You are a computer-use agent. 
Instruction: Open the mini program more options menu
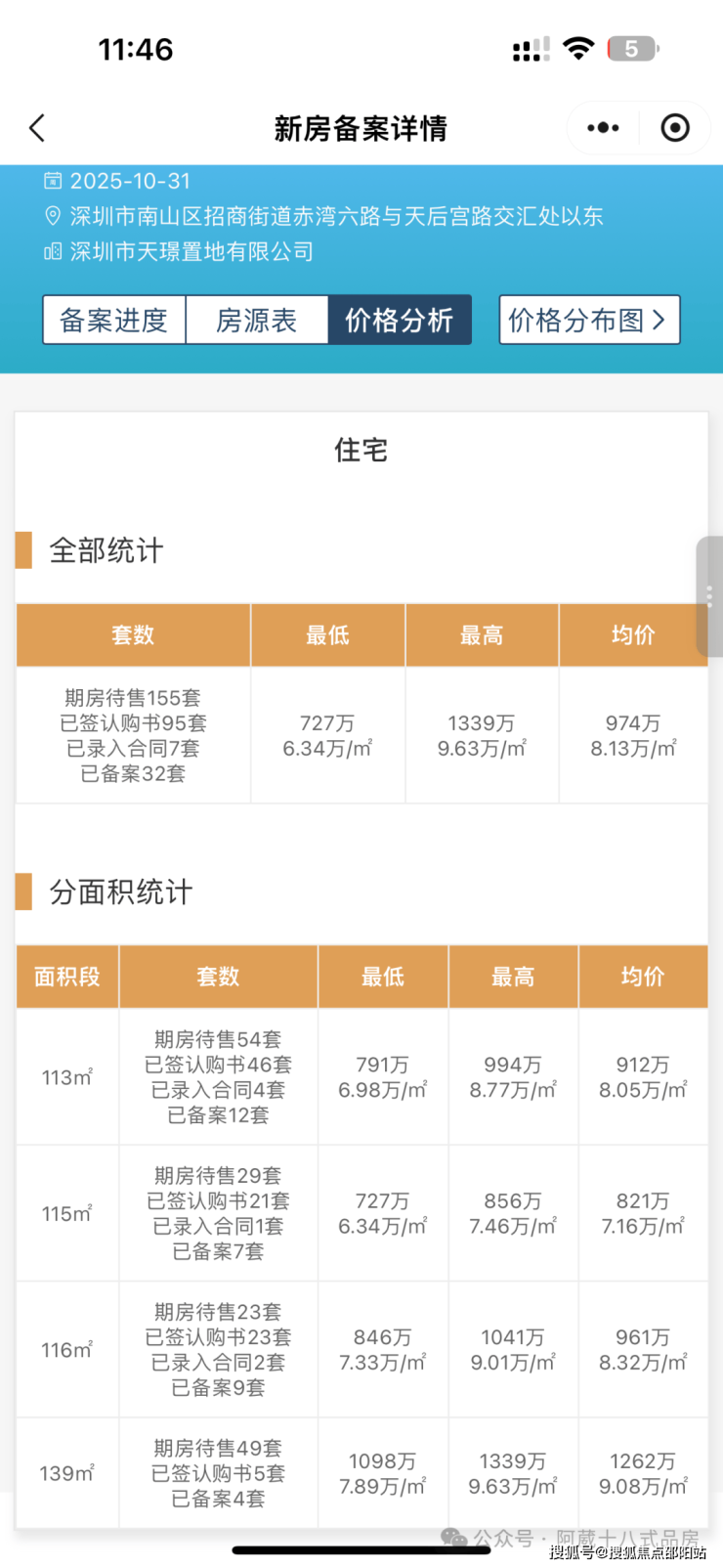pyautogui.click(x=603, y=128)
